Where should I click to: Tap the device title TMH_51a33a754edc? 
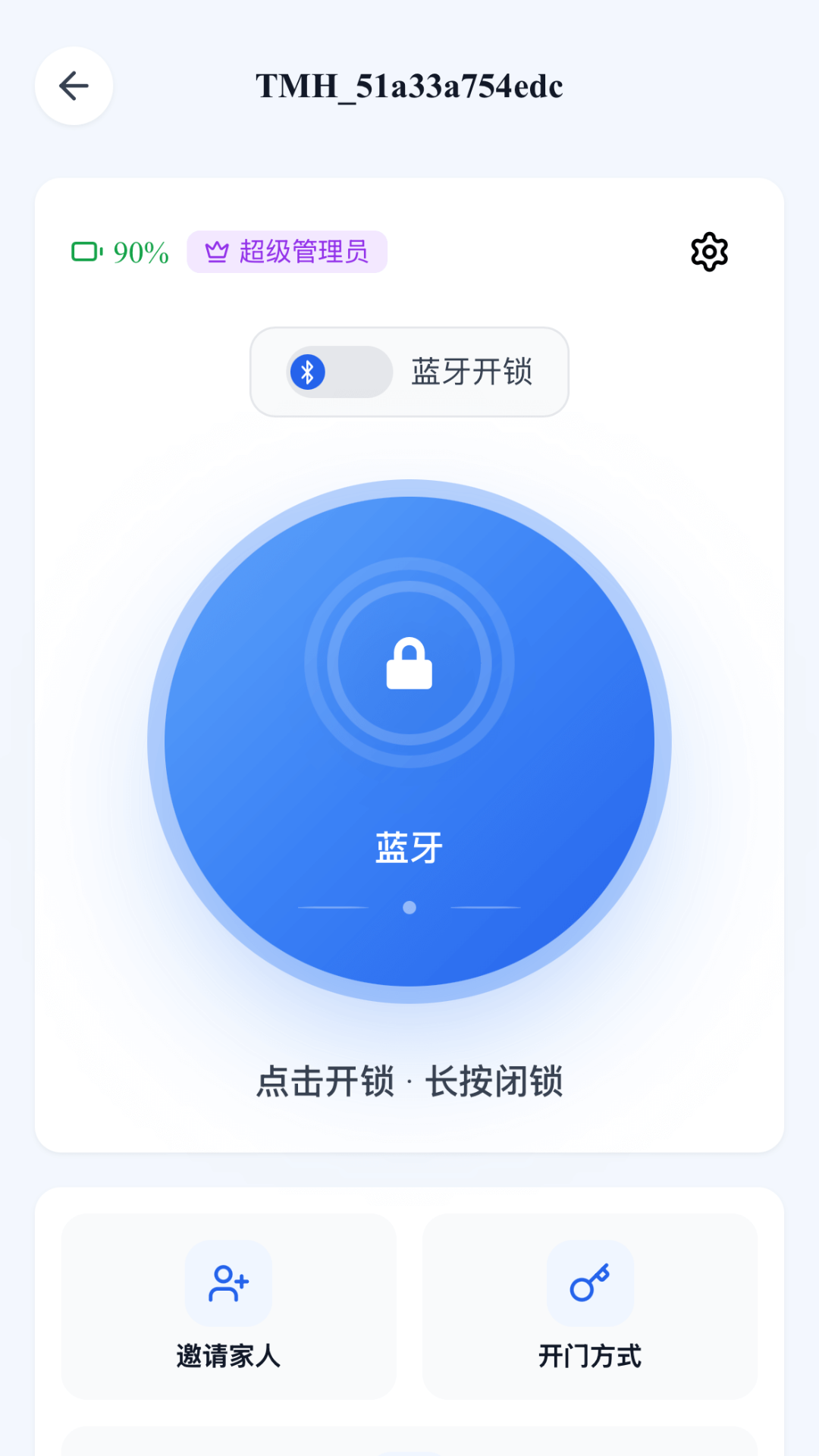(409, 86)
